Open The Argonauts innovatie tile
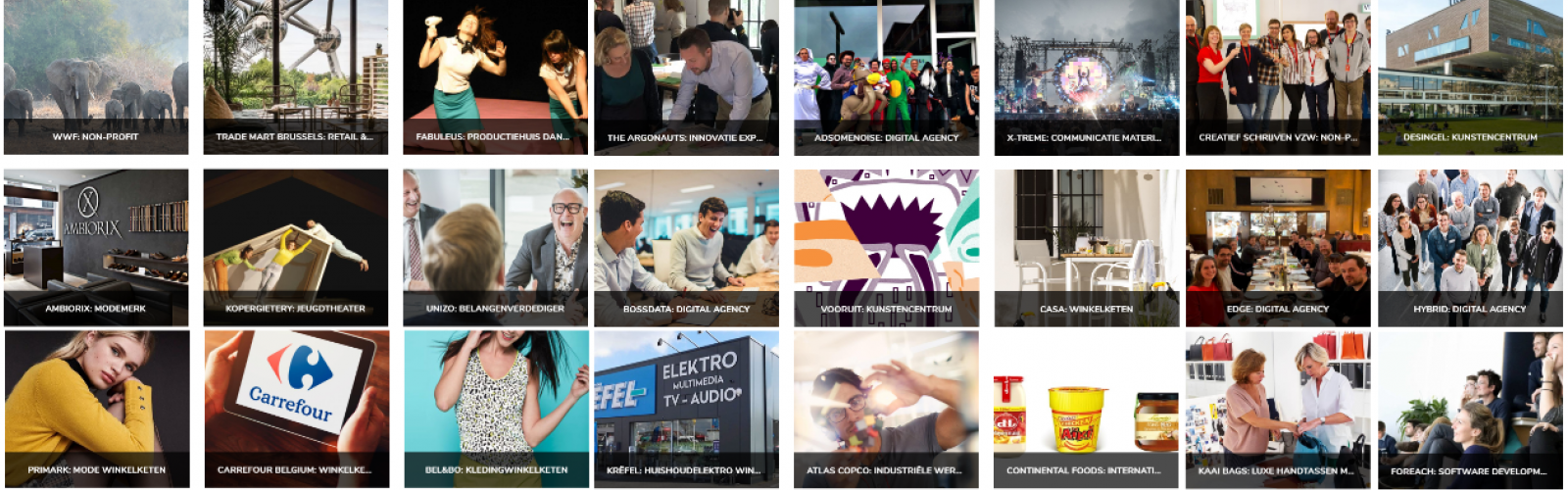The image size is (1568, 490). 686,76
